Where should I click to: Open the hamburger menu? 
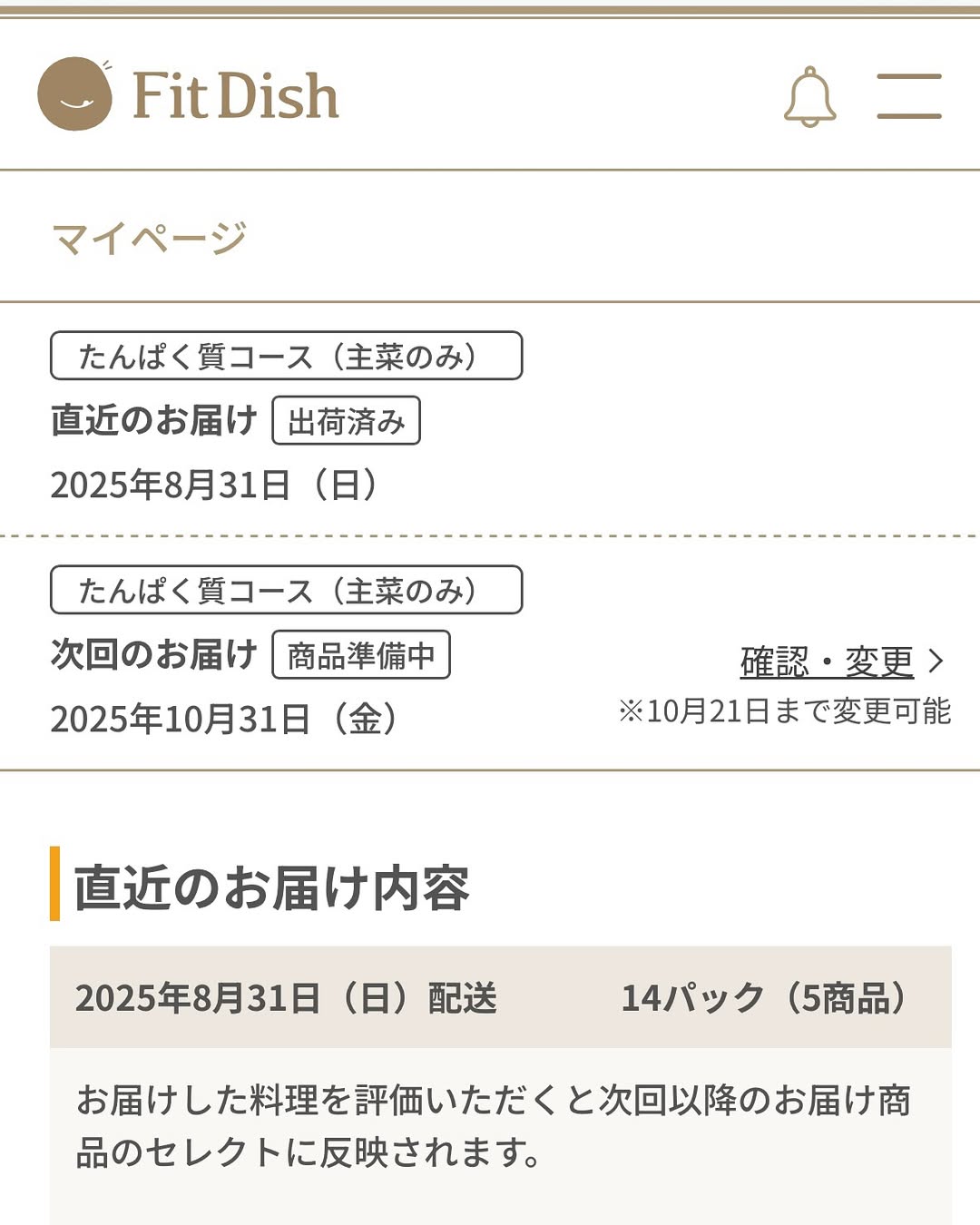click(908, 96)
